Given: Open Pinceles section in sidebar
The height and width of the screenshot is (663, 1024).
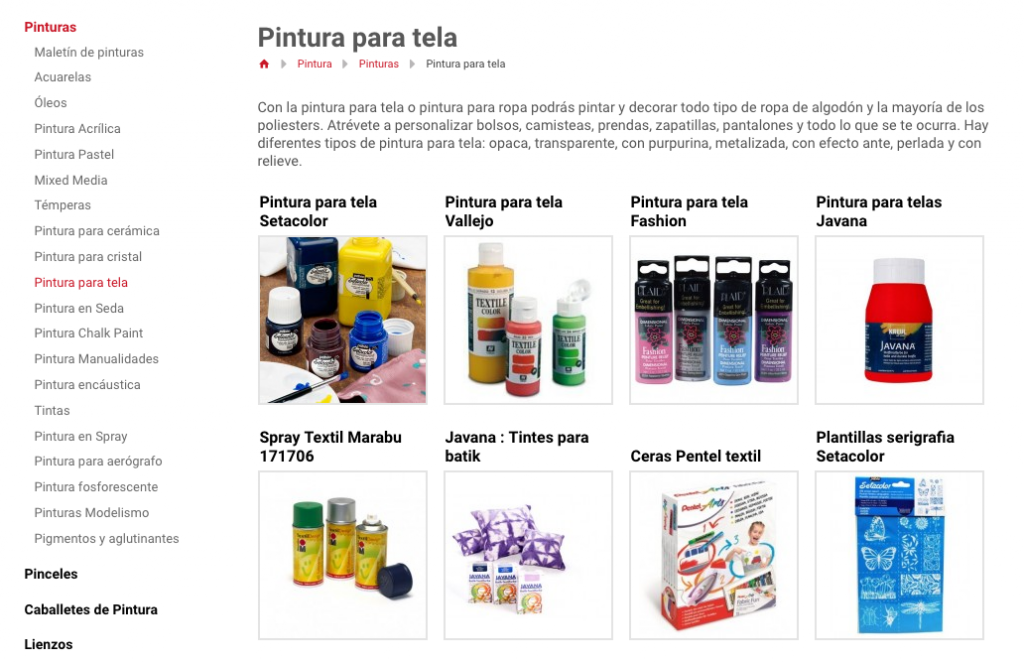Looking at the screenshot, I should [51, 574].
